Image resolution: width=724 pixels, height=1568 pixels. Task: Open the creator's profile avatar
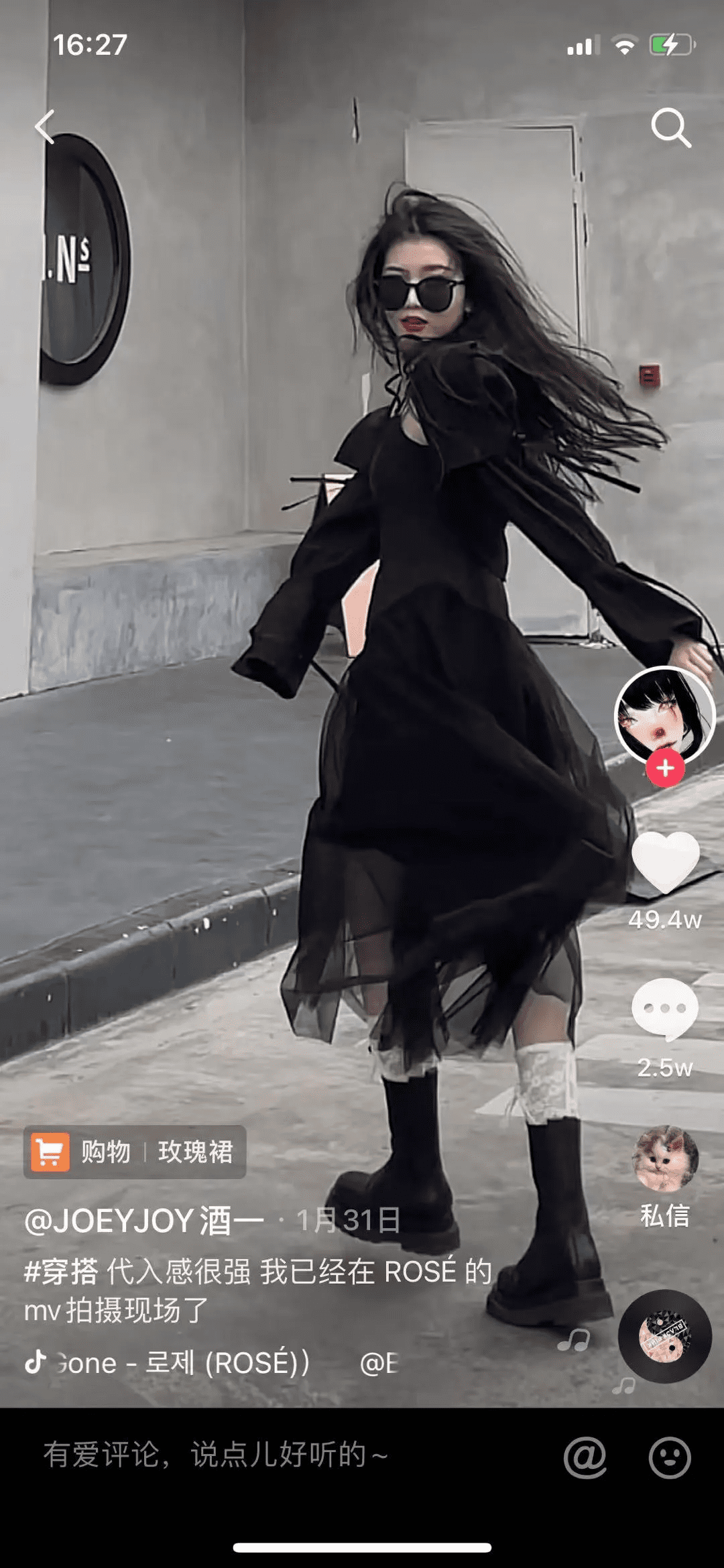(x=664, y=715)
